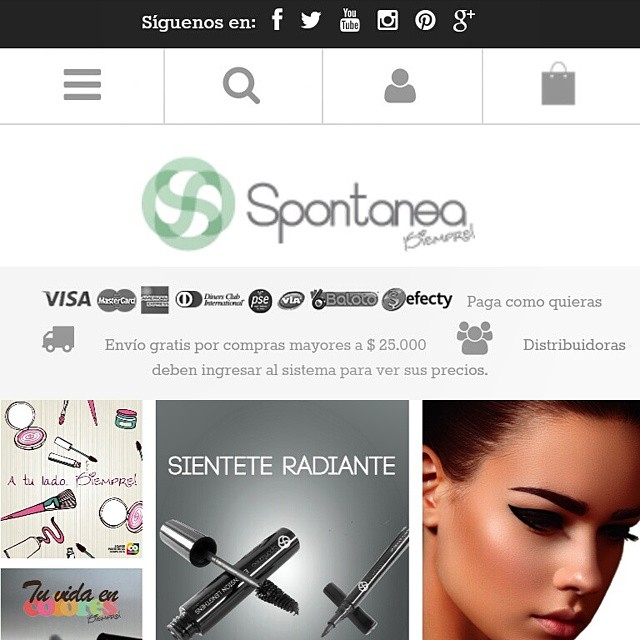Tap the search magnifier
Screen dimensions: 640x640
[x=242, y=85]
